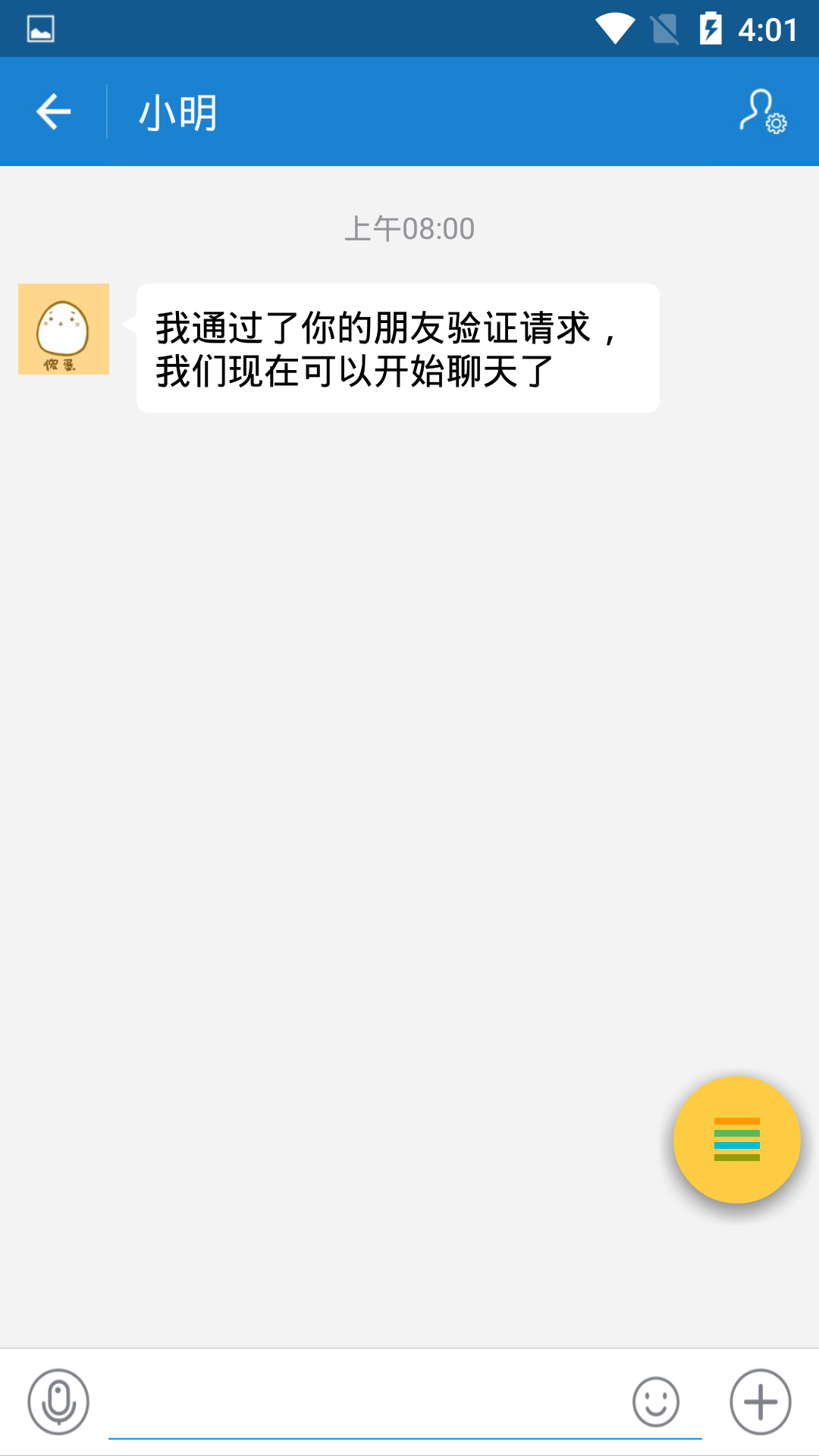Viewport: 819px width, 1456px height.
Task: Open the emoji picker
Action: pos(656,1401)
